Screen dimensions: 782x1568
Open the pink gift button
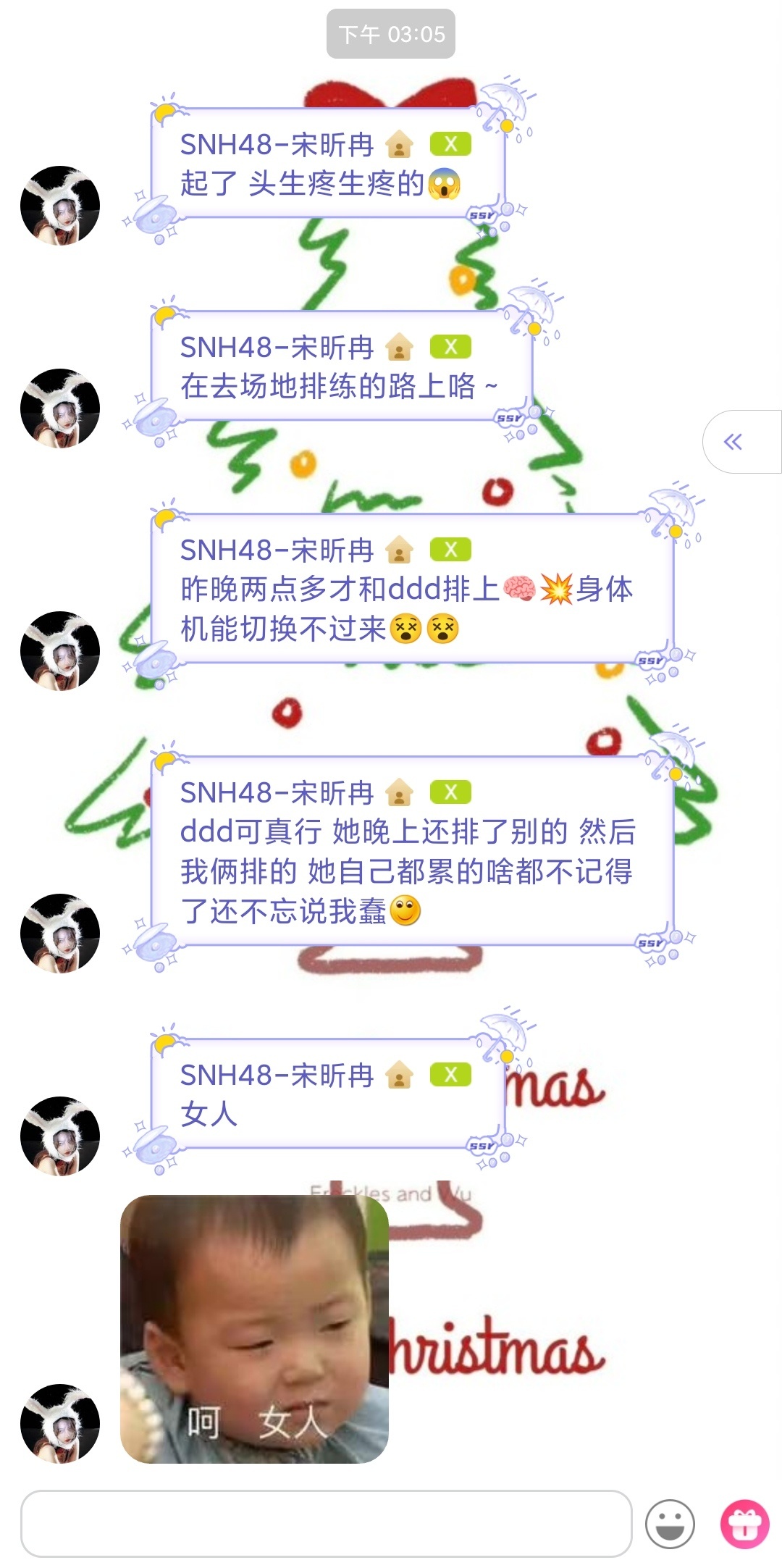coord(744,1524)
